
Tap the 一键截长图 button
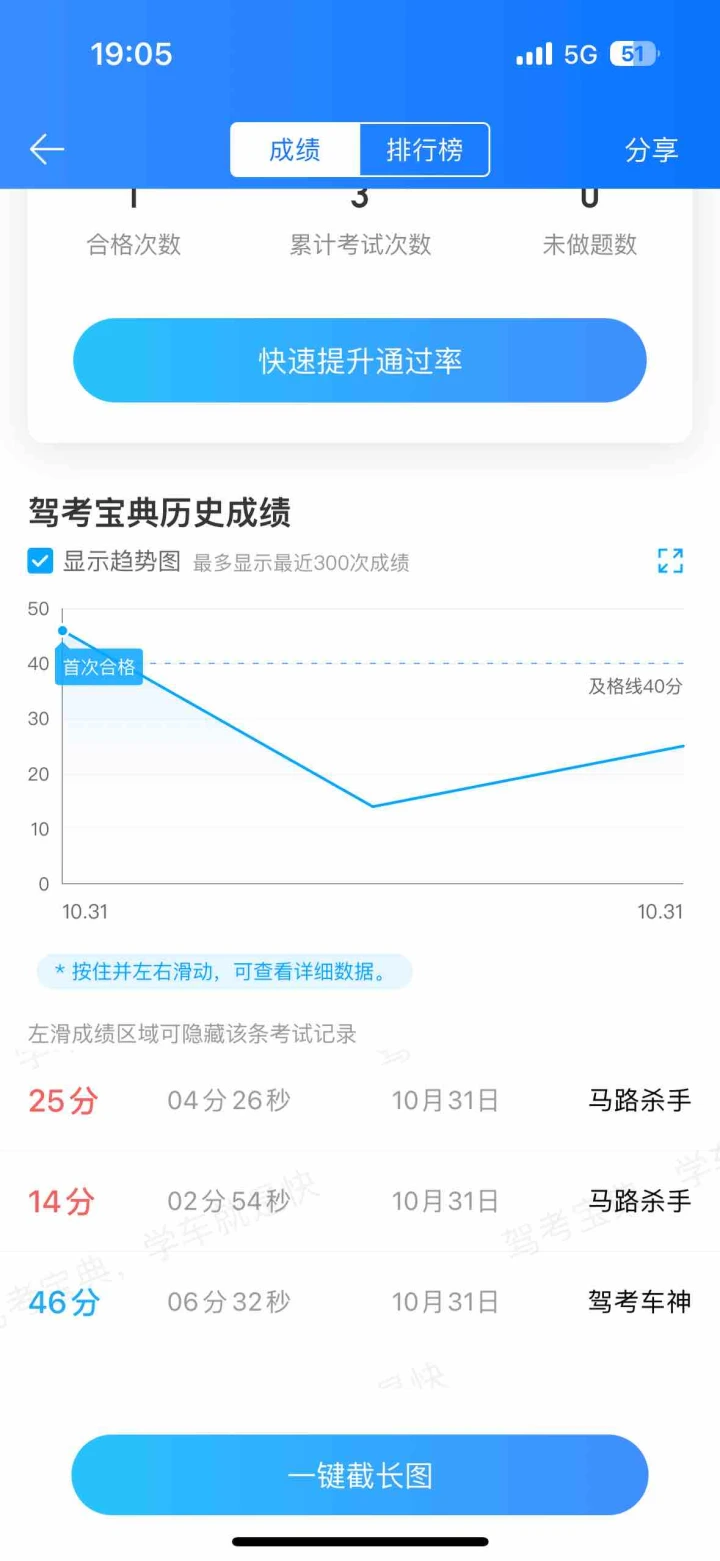point(360,1475)
